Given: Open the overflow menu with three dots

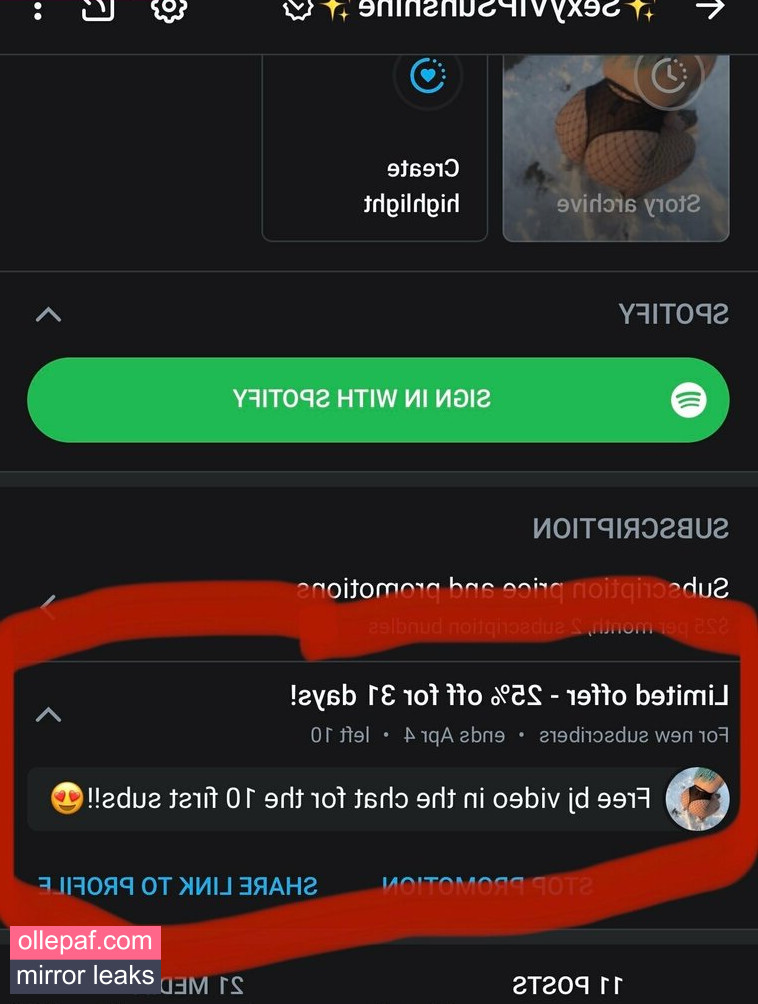Looking at the screenshot, I should tap(37, 10).
